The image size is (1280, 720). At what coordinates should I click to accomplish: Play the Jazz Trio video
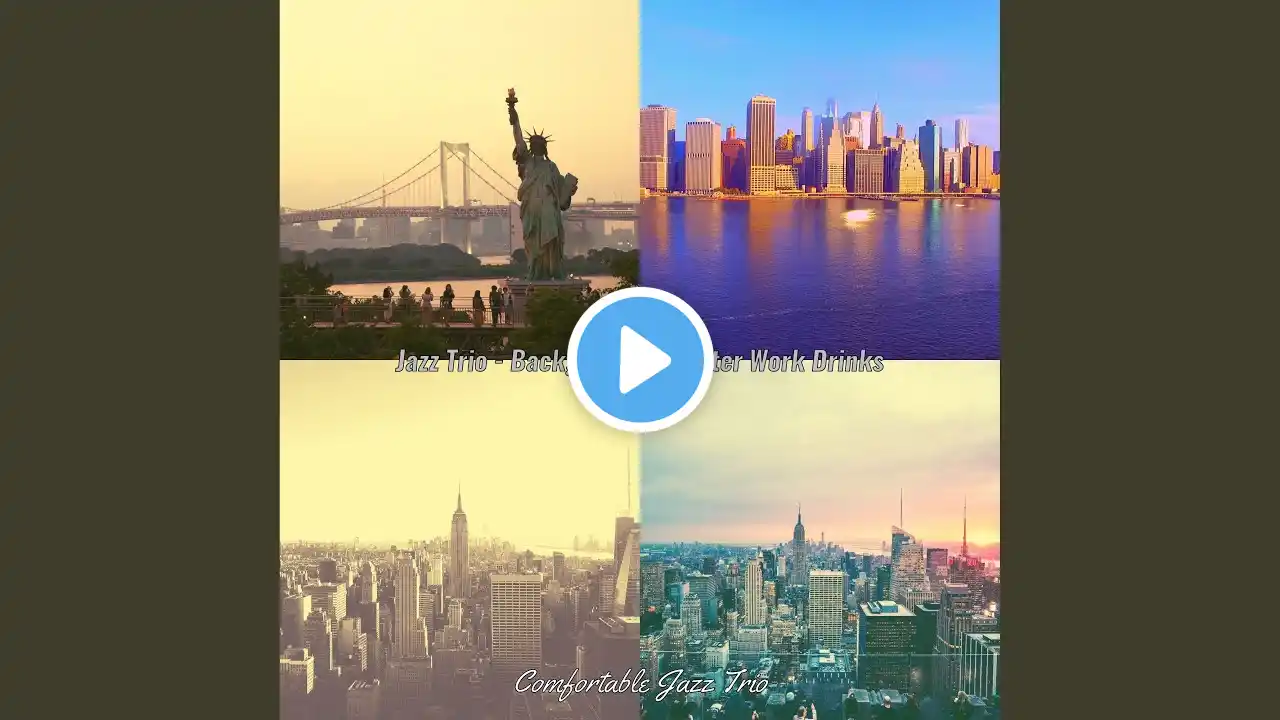point(640,360)
